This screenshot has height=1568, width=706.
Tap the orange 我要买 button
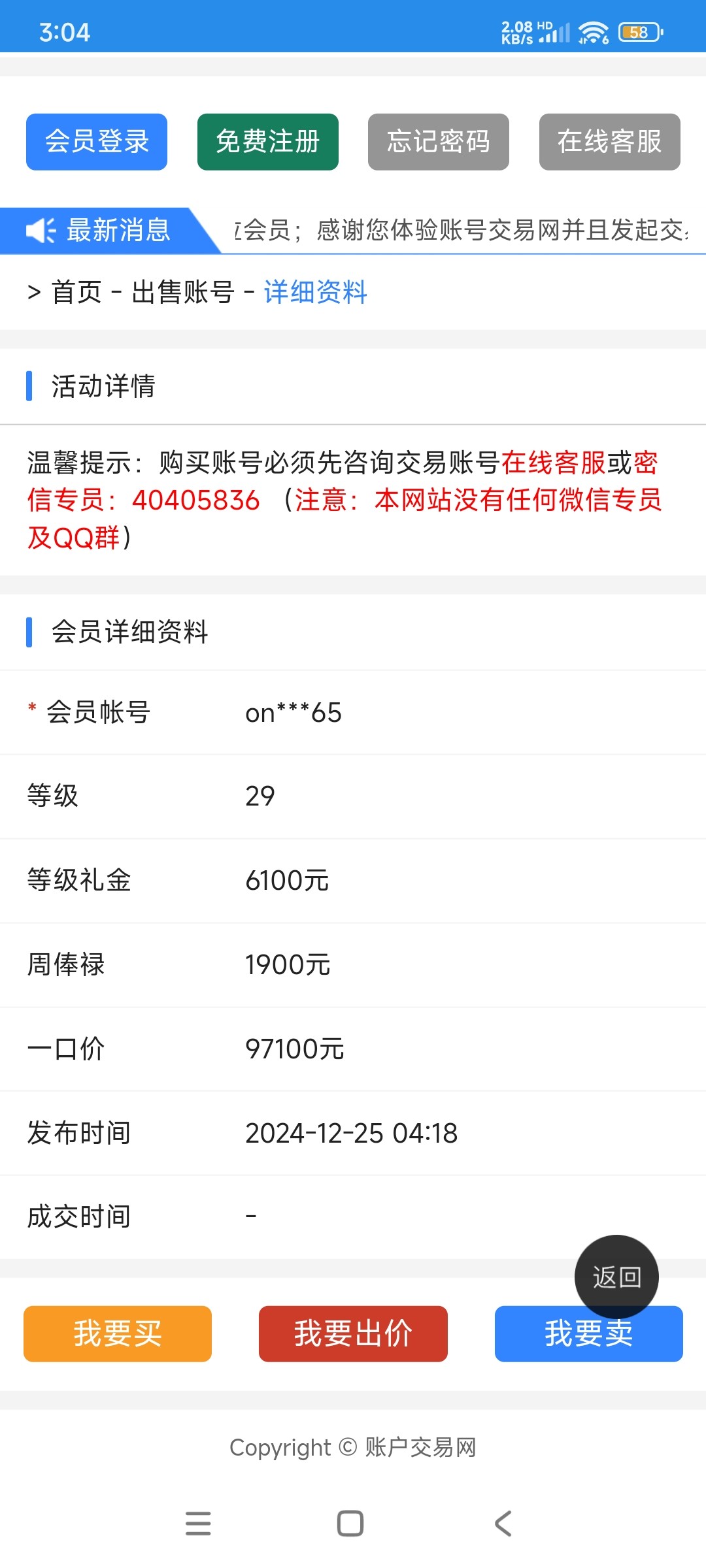(118, 1333)
